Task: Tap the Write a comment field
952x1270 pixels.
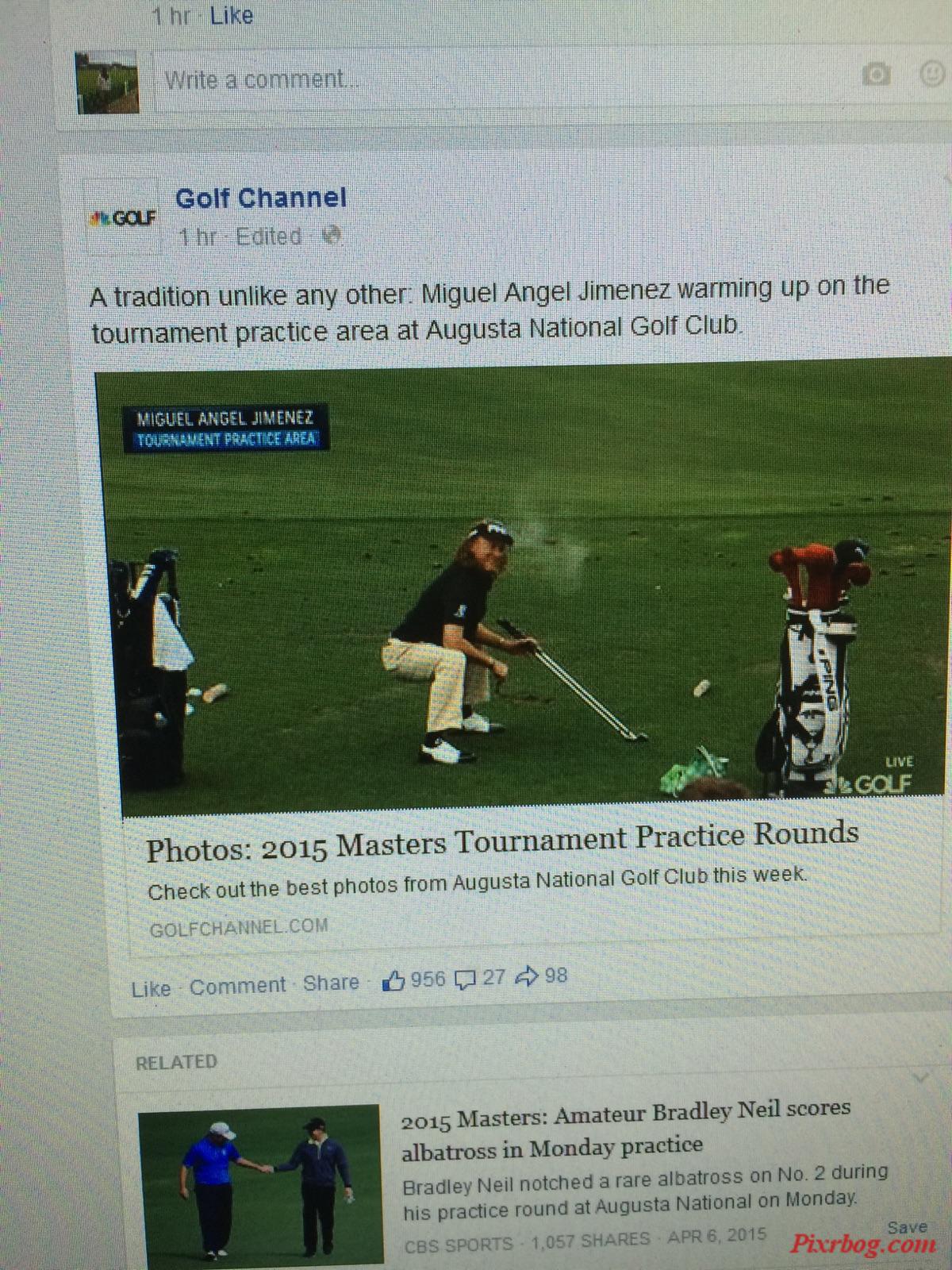Action: [x=476, y=79]
